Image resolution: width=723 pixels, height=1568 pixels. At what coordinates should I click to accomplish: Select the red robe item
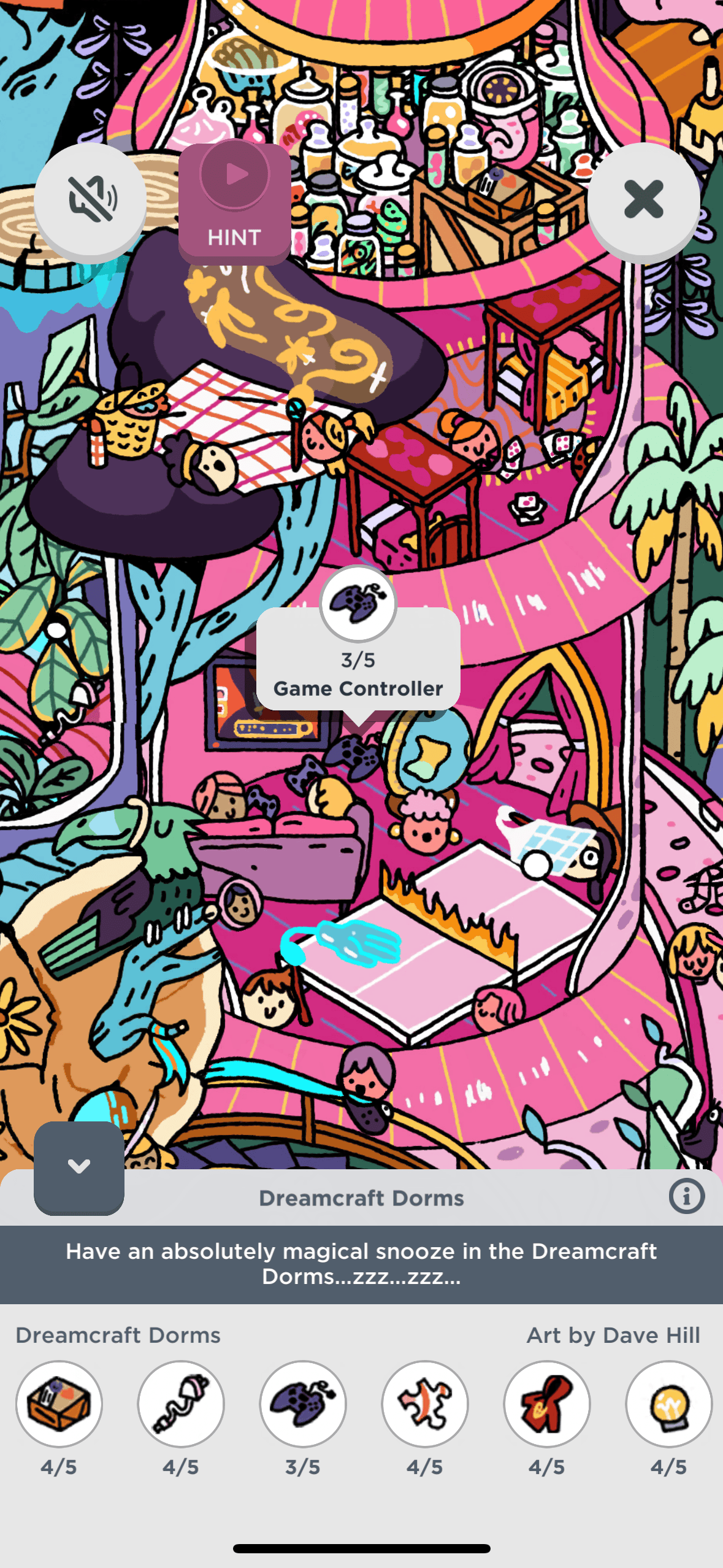(547, 1404)
